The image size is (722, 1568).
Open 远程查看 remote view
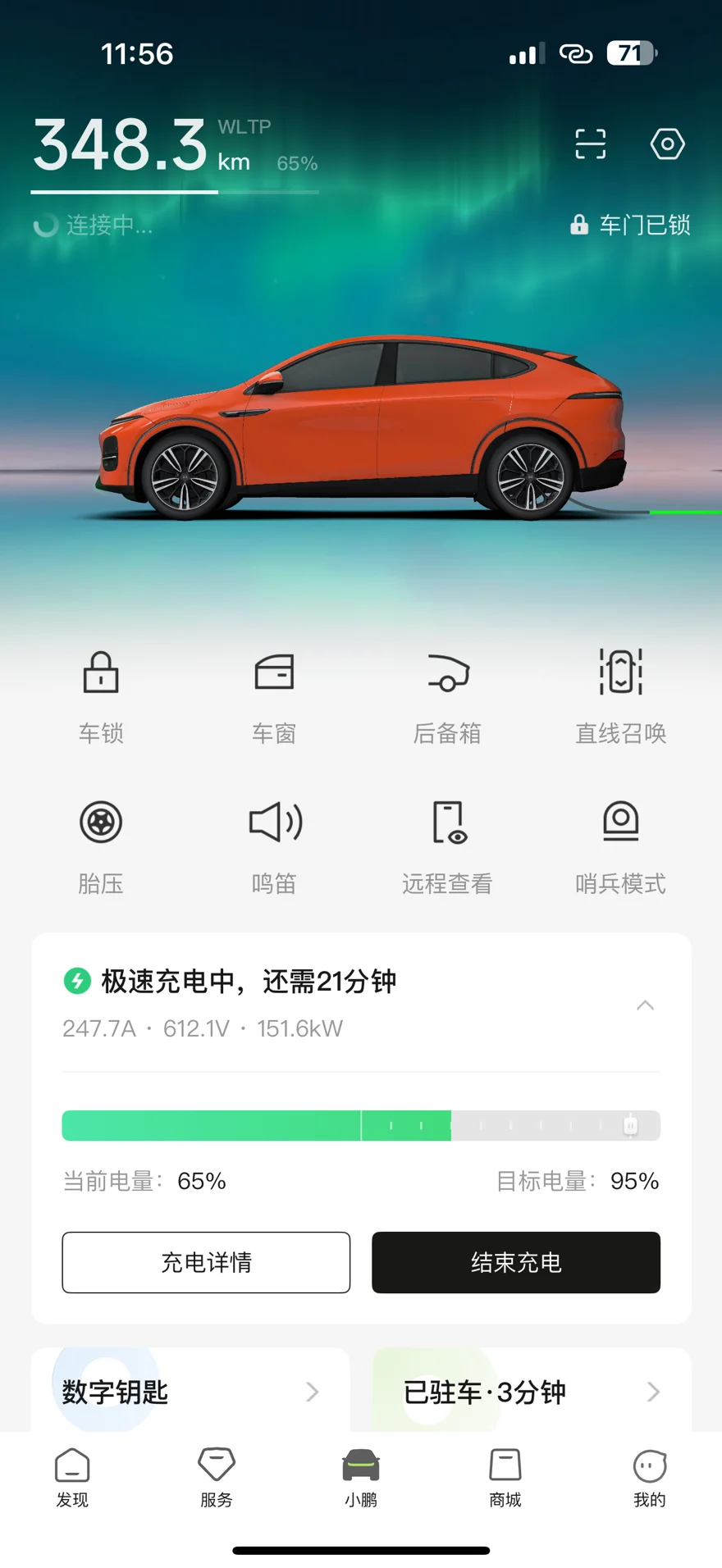point(447,846)
